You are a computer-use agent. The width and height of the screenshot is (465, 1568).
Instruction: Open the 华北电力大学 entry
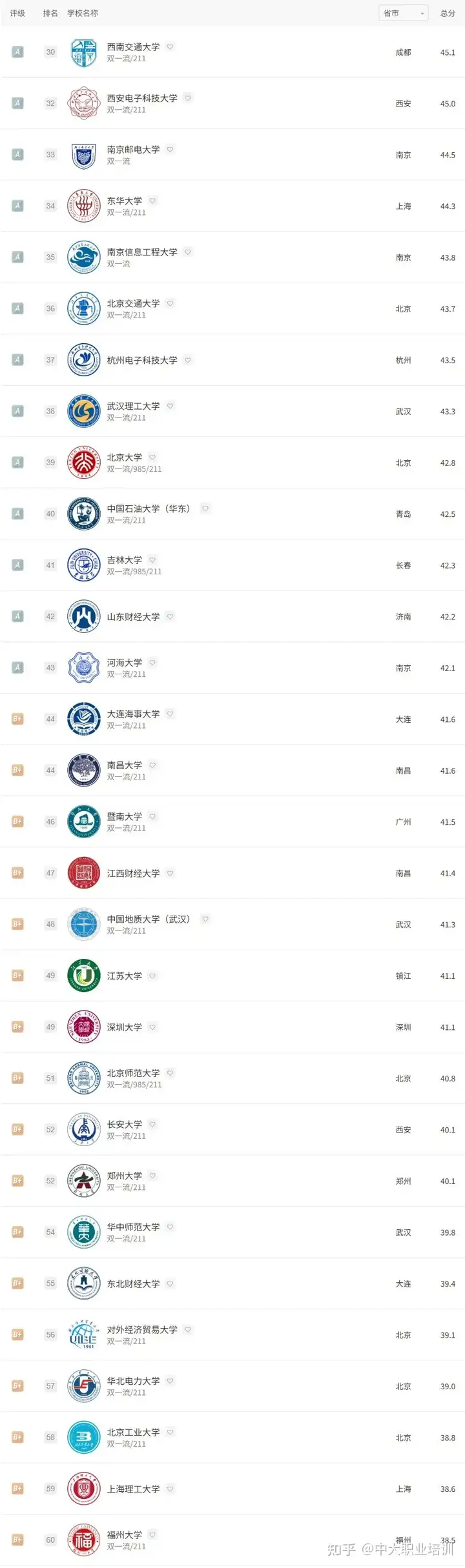[232, 1386]
